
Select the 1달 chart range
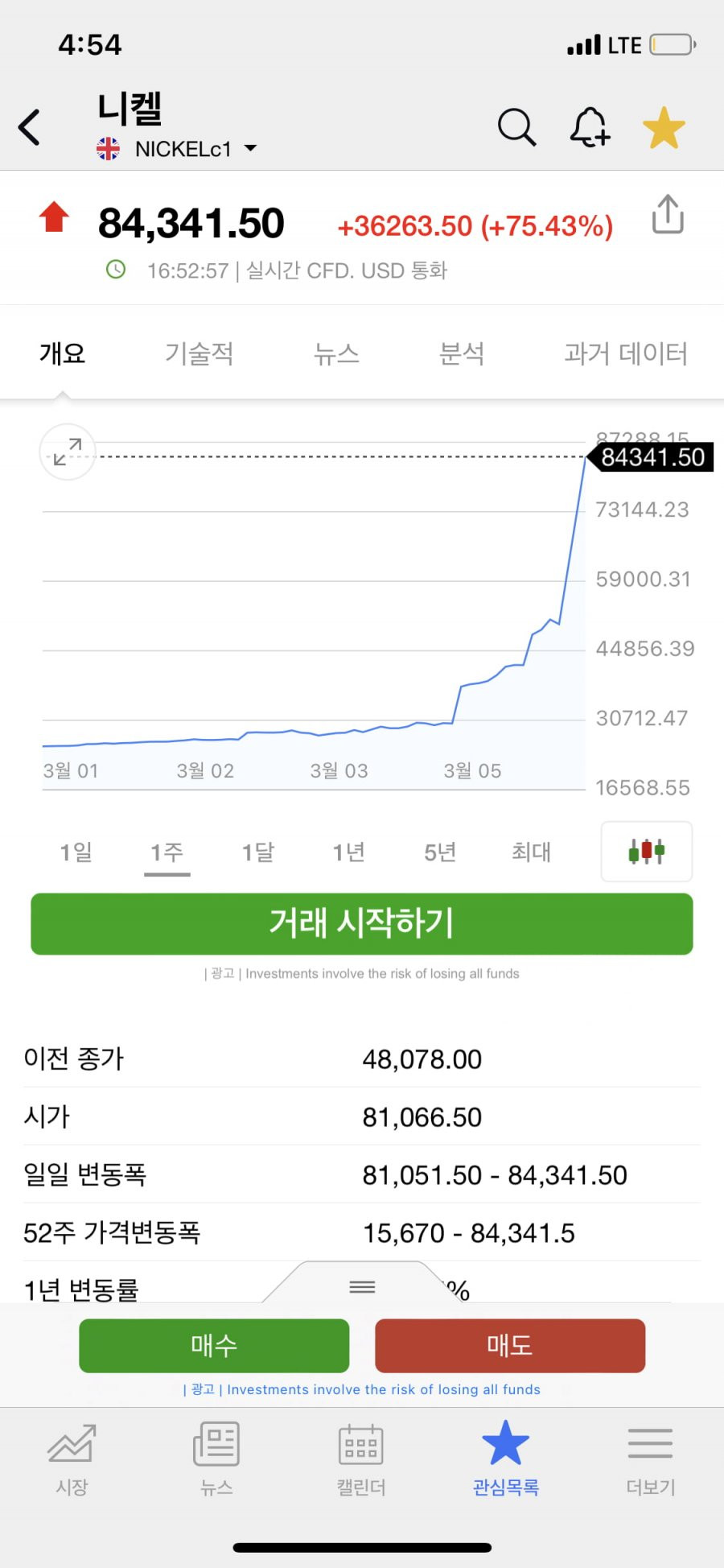[x=258, y=852]
